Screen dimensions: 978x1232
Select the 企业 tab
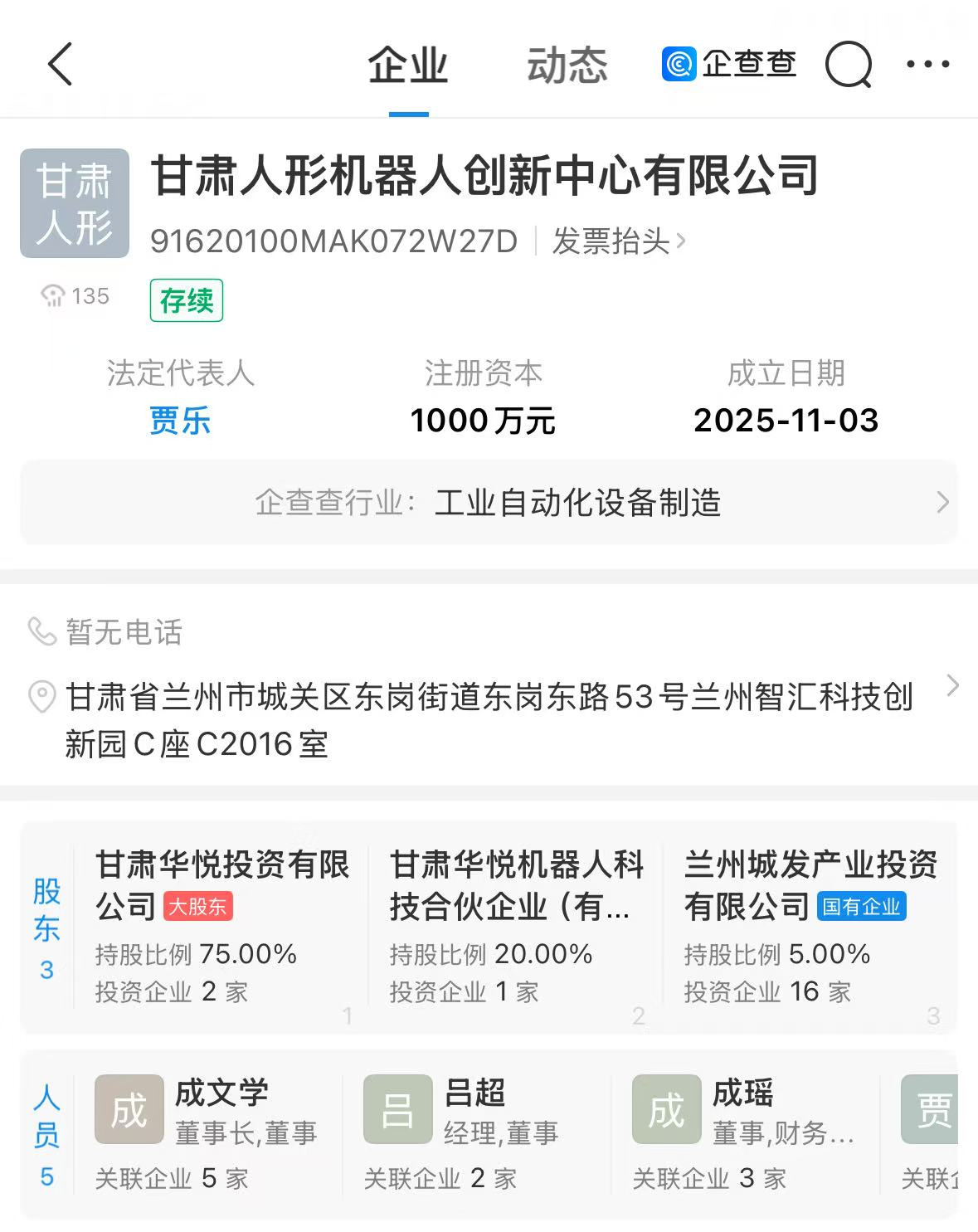(408, 65)
